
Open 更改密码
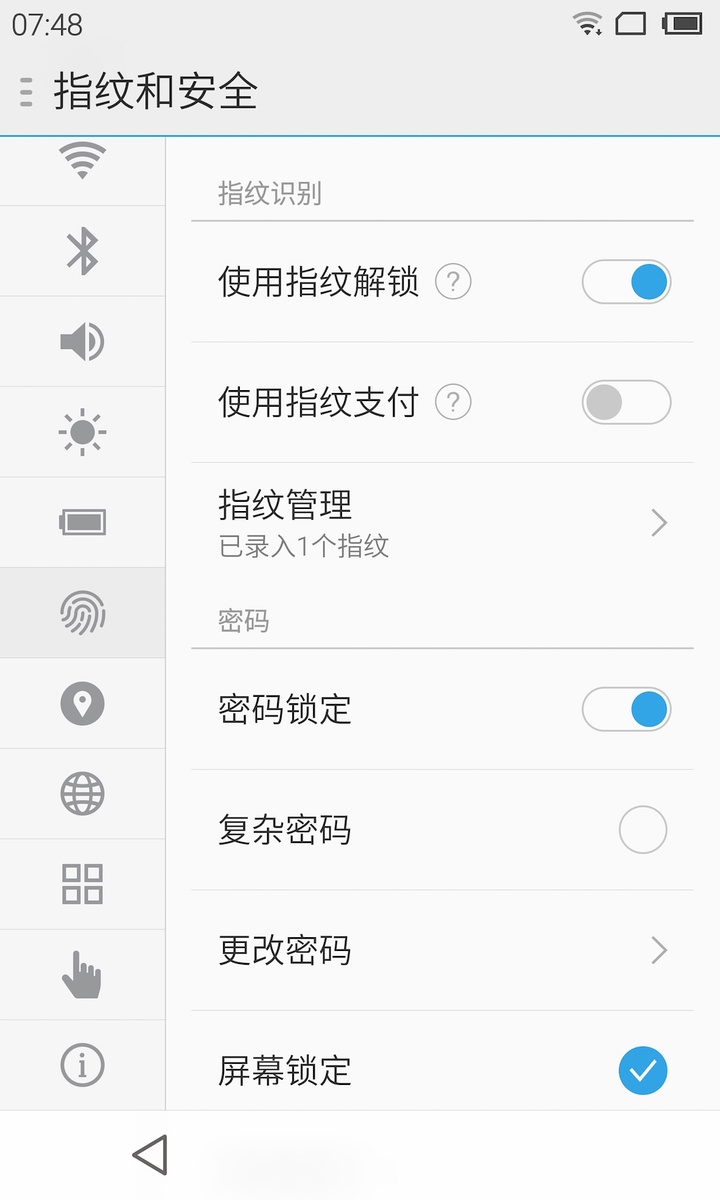442,950
